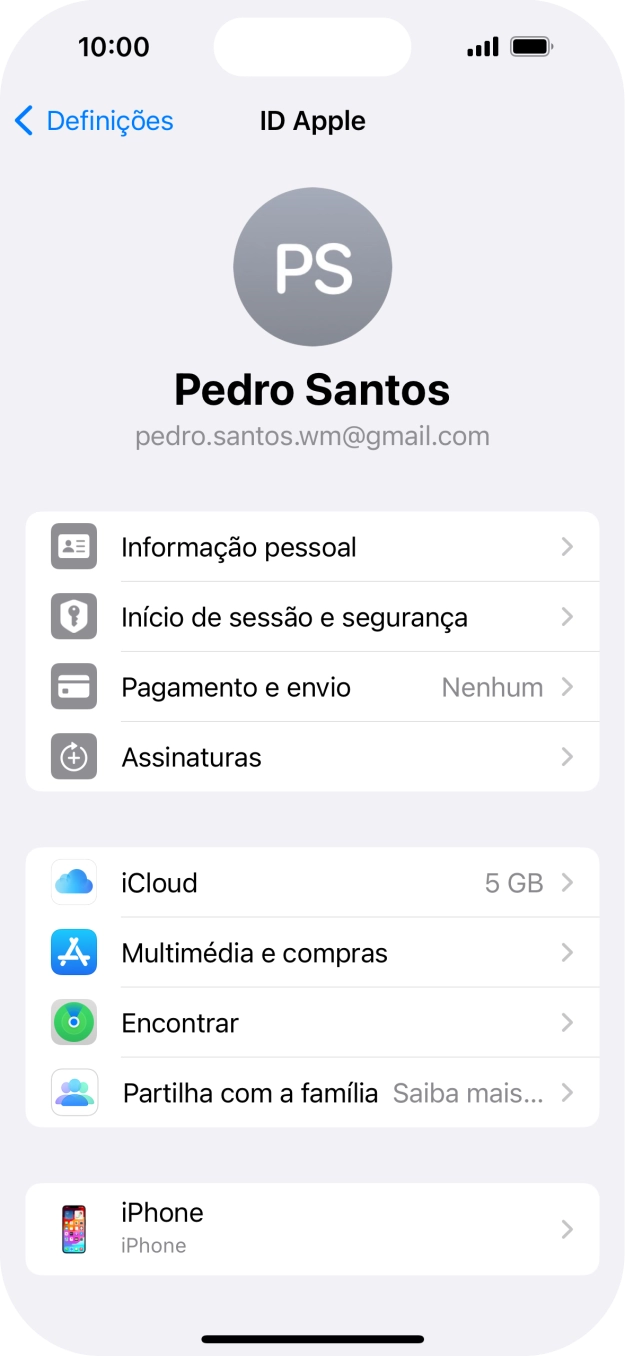Open Multimédia e compras
Image resolution: width=625 pixels, height=1356 pixels.
click(312, 953)
